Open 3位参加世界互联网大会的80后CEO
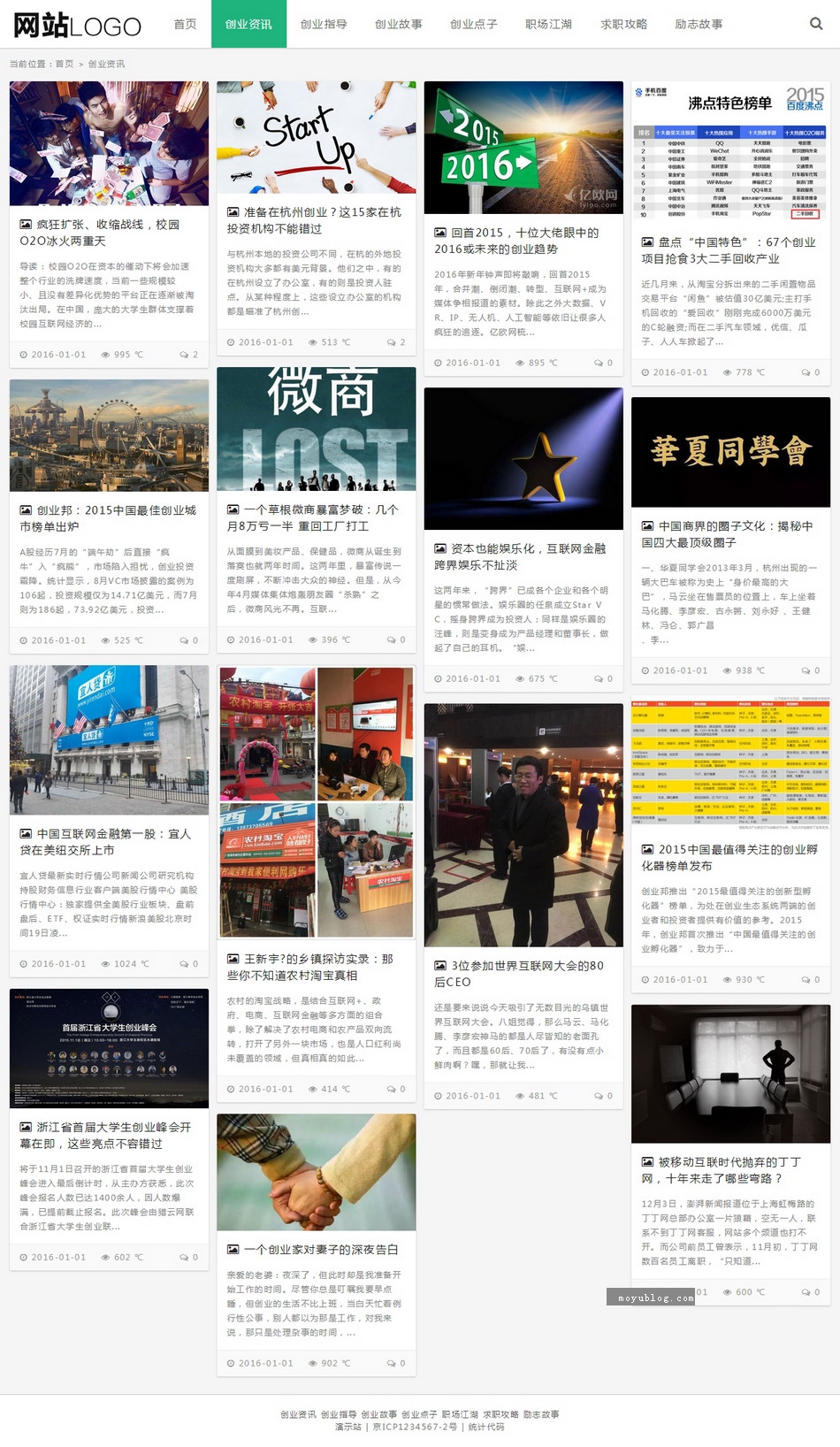Image resolution: width=840 pixels, height=1447 pixels. tap(519, 974)
